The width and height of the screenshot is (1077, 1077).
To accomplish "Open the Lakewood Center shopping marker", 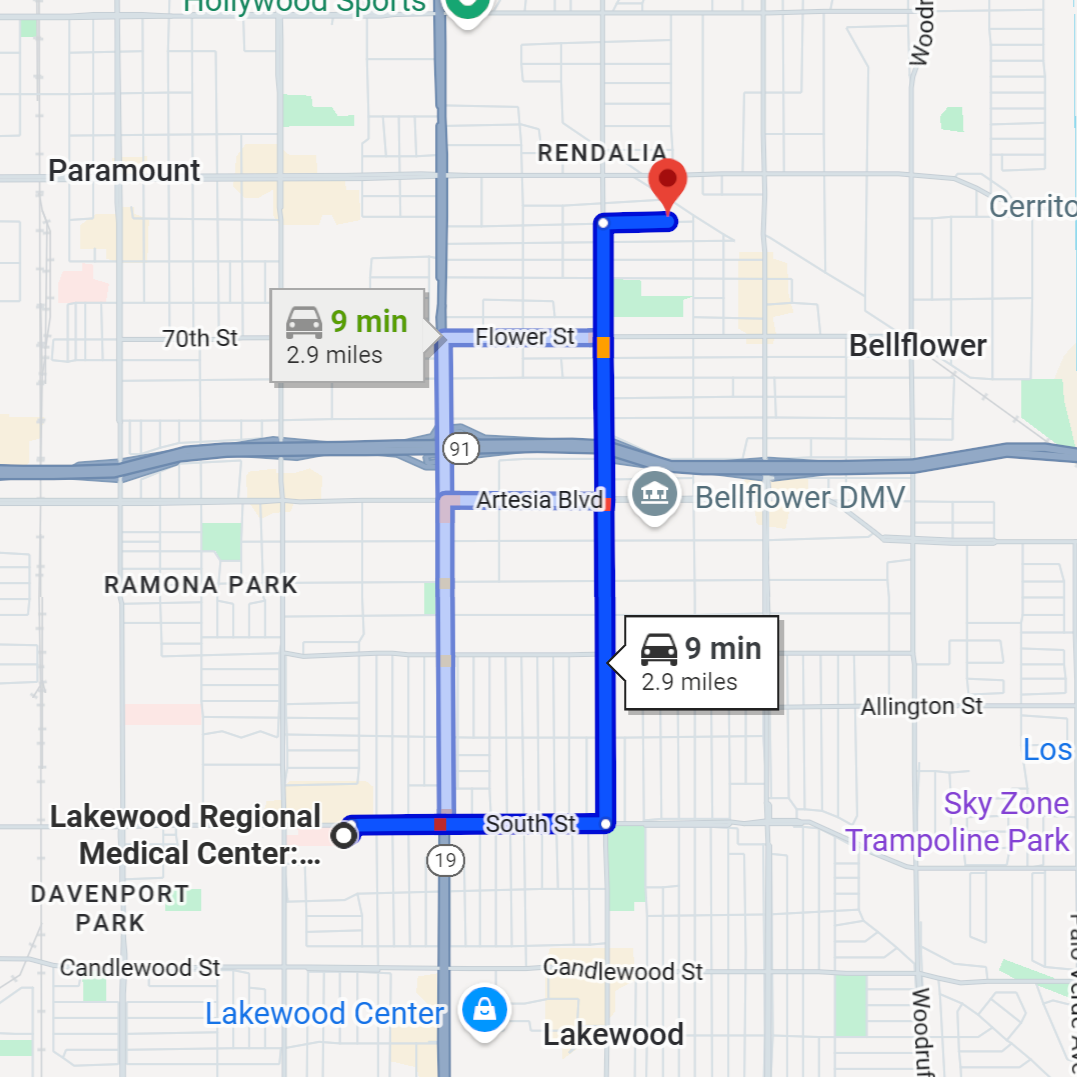I will tap(484, 1010).
